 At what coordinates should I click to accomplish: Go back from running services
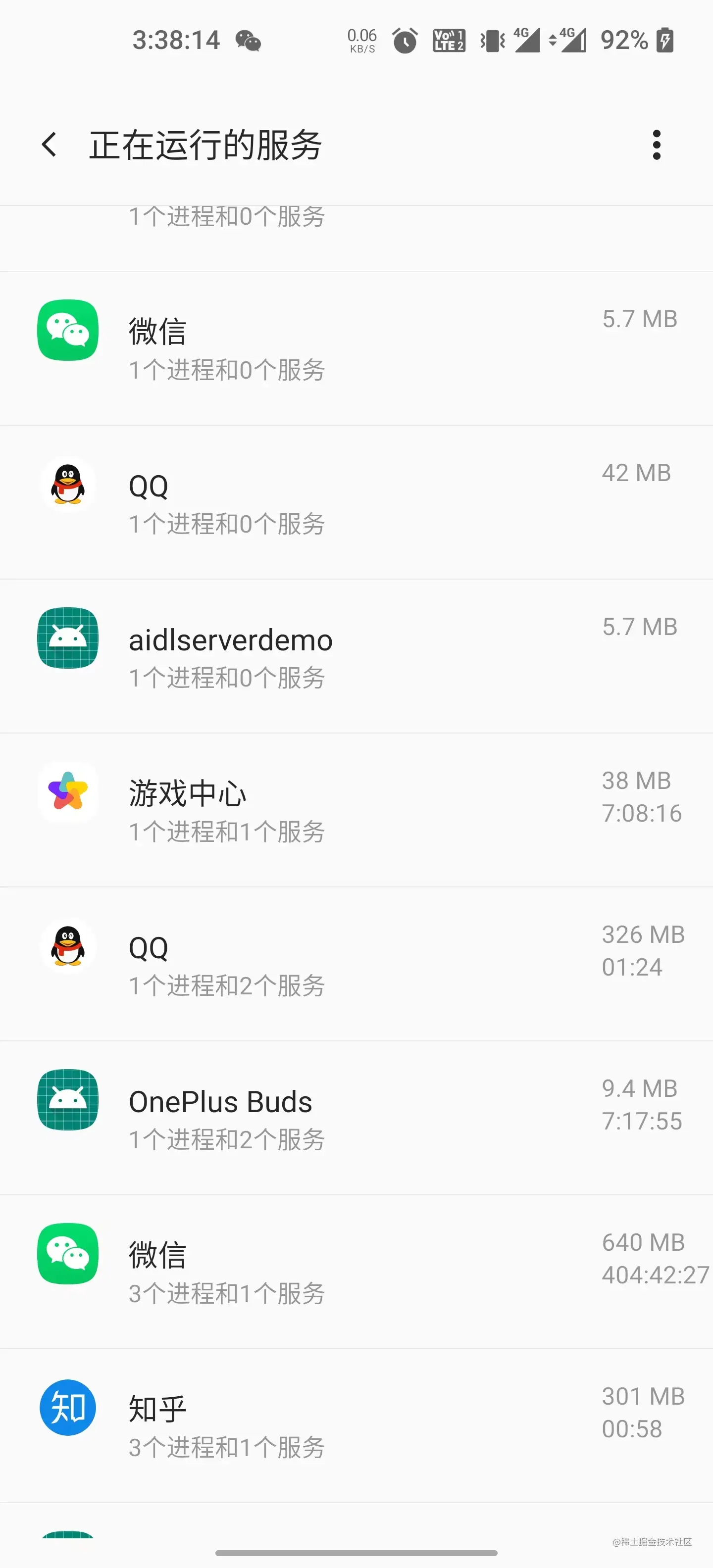point(50,145)
